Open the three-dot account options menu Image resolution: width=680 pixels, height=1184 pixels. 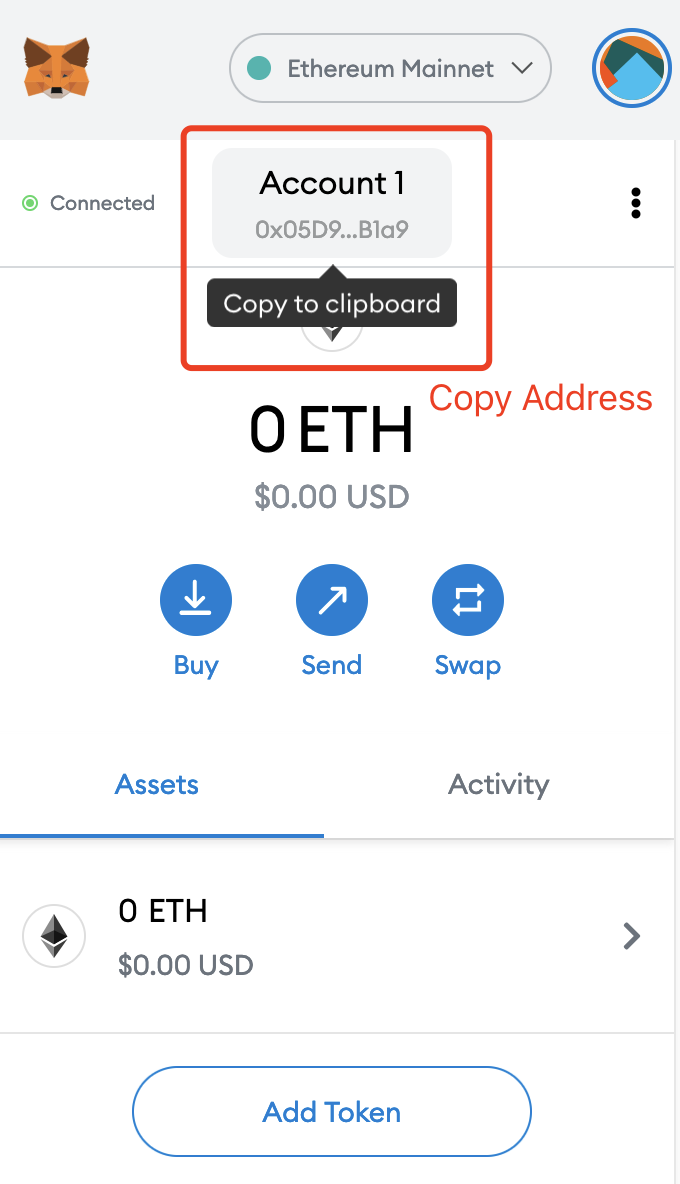pos(636,203)
